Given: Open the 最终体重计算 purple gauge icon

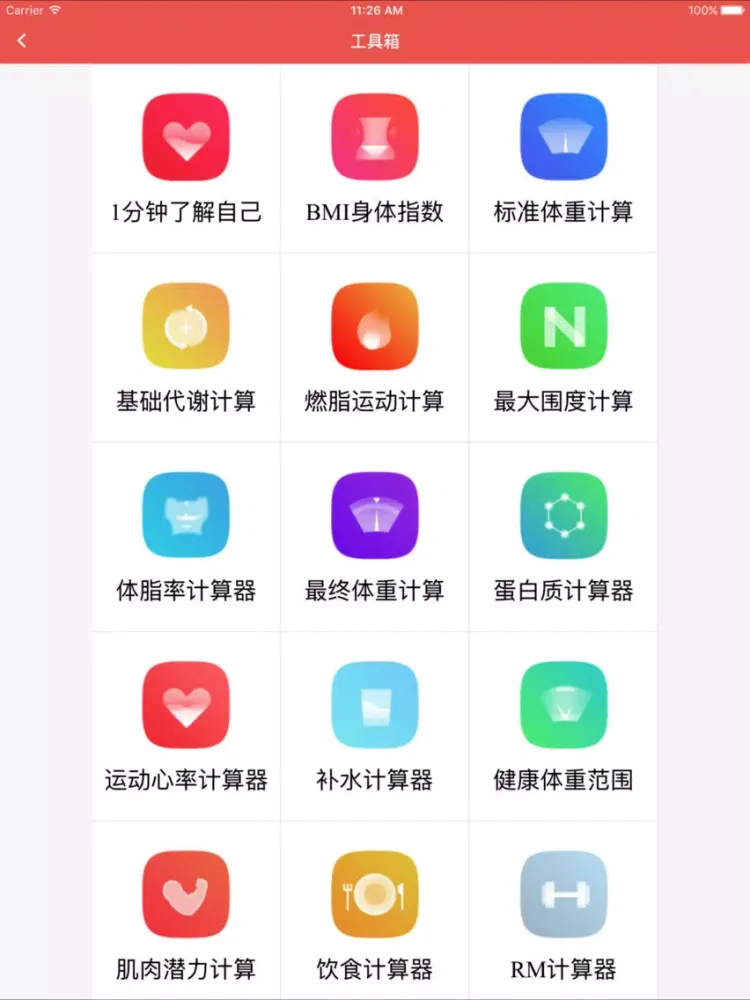Looking at the screenshot, I should [374, 514].
